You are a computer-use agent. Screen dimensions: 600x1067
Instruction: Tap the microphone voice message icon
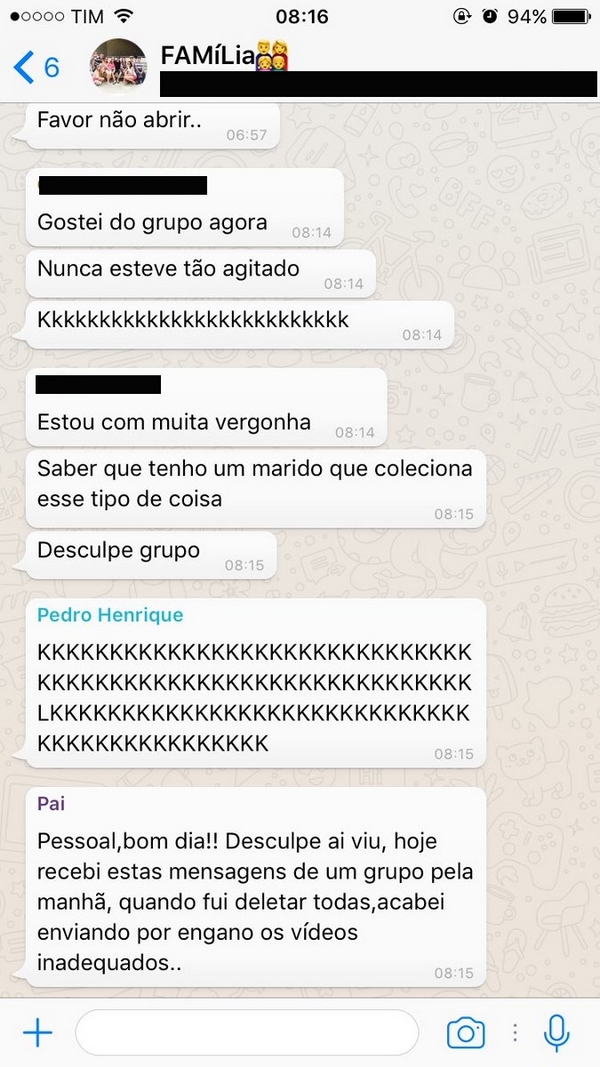(556, 1033)
